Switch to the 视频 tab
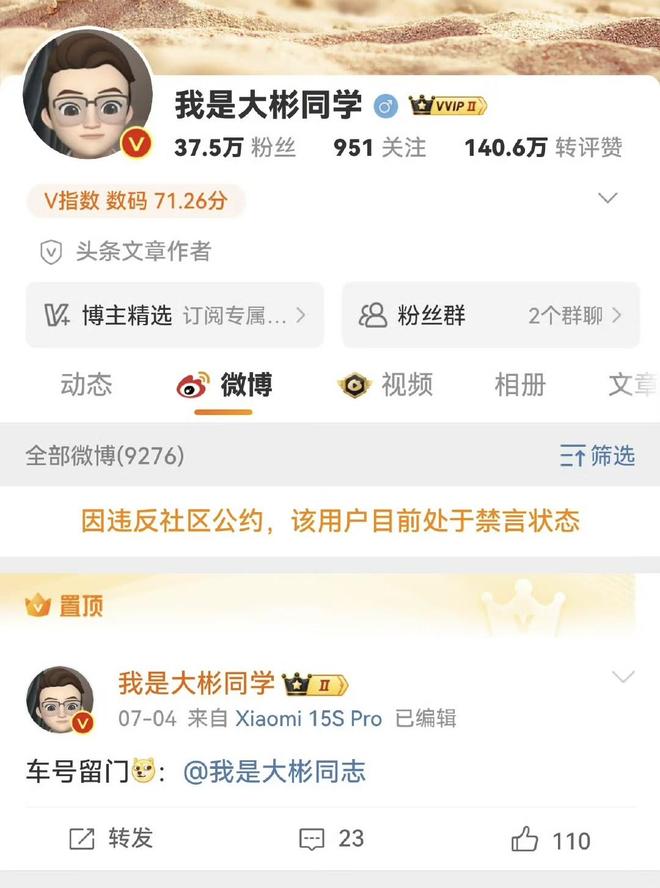 [386, 384]
